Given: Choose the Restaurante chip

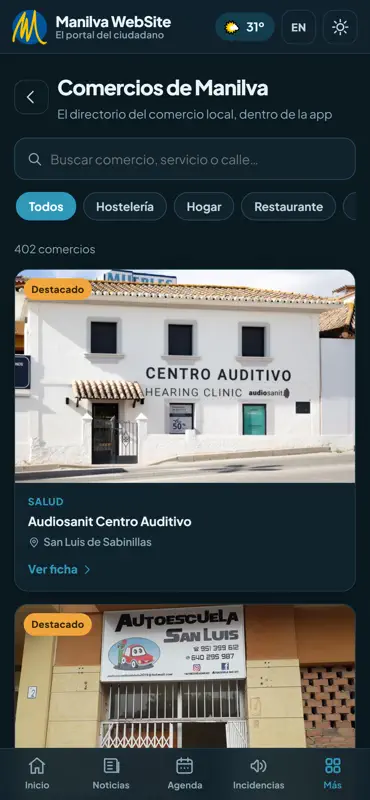Looking at the screenshot, I should 288,207.
